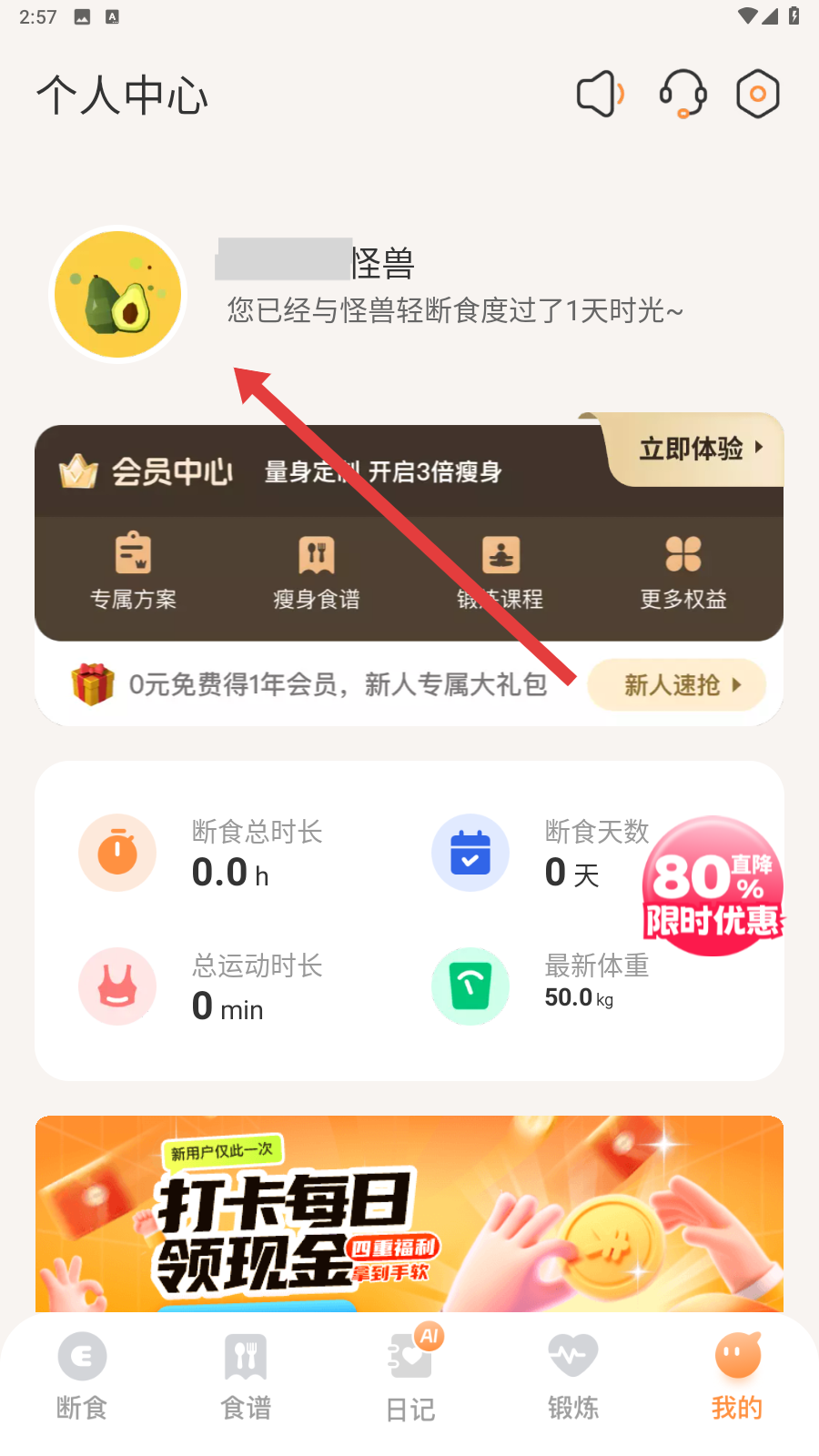Open the announcements speaker icon
The image size is (819, 1456).
click(x=600, y=94)
